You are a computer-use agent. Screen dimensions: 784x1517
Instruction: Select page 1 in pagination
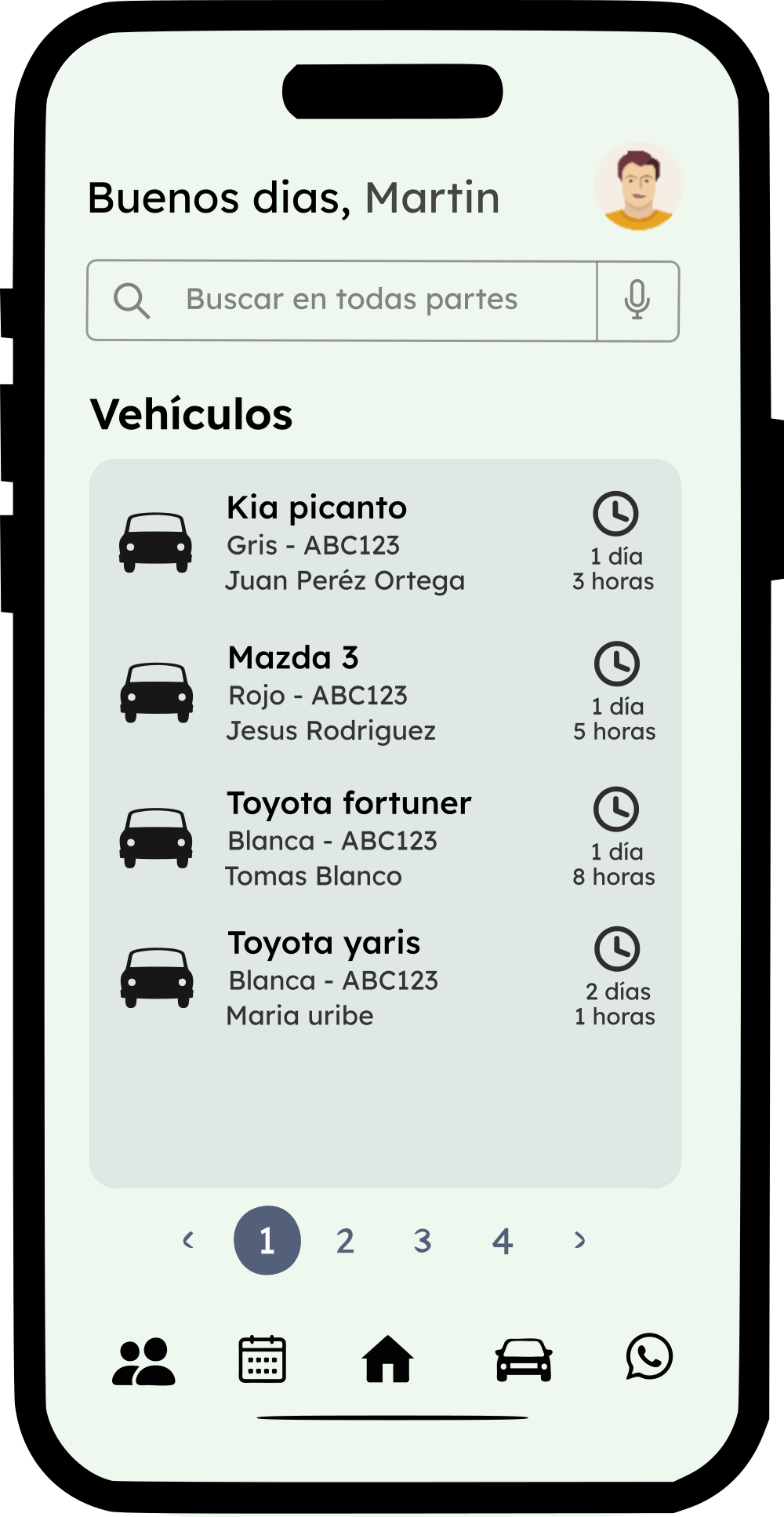[267, 1240]
